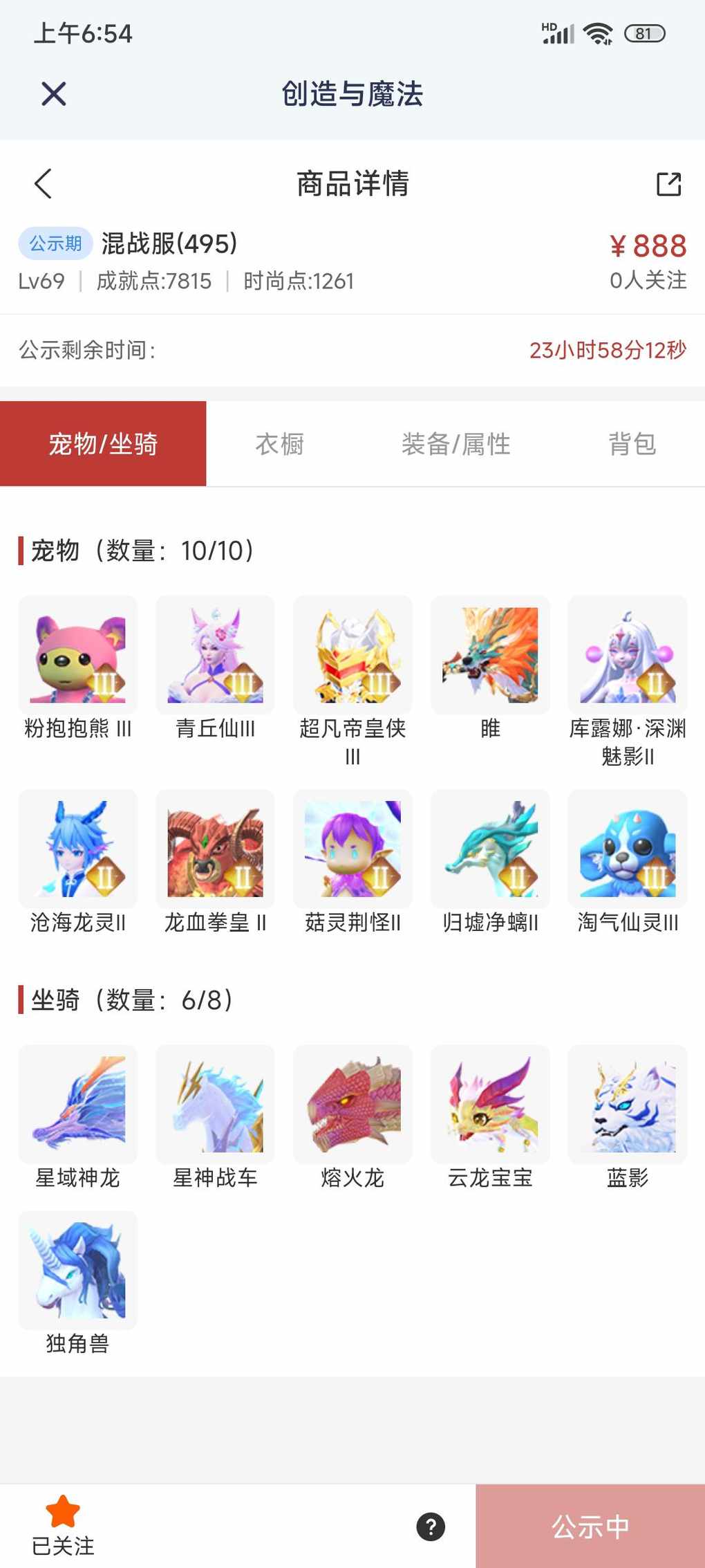View the 宠物/坐骑 tab
The width and height of the screenshot is (705, 1568).
[103, 443]
